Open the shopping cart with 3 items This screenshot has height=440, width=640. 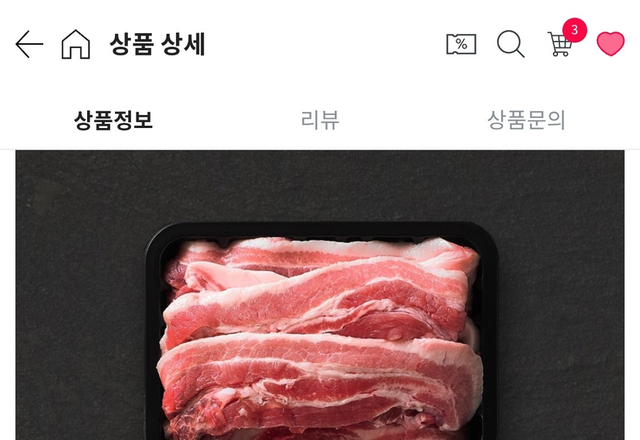click(x=565, y=39)
